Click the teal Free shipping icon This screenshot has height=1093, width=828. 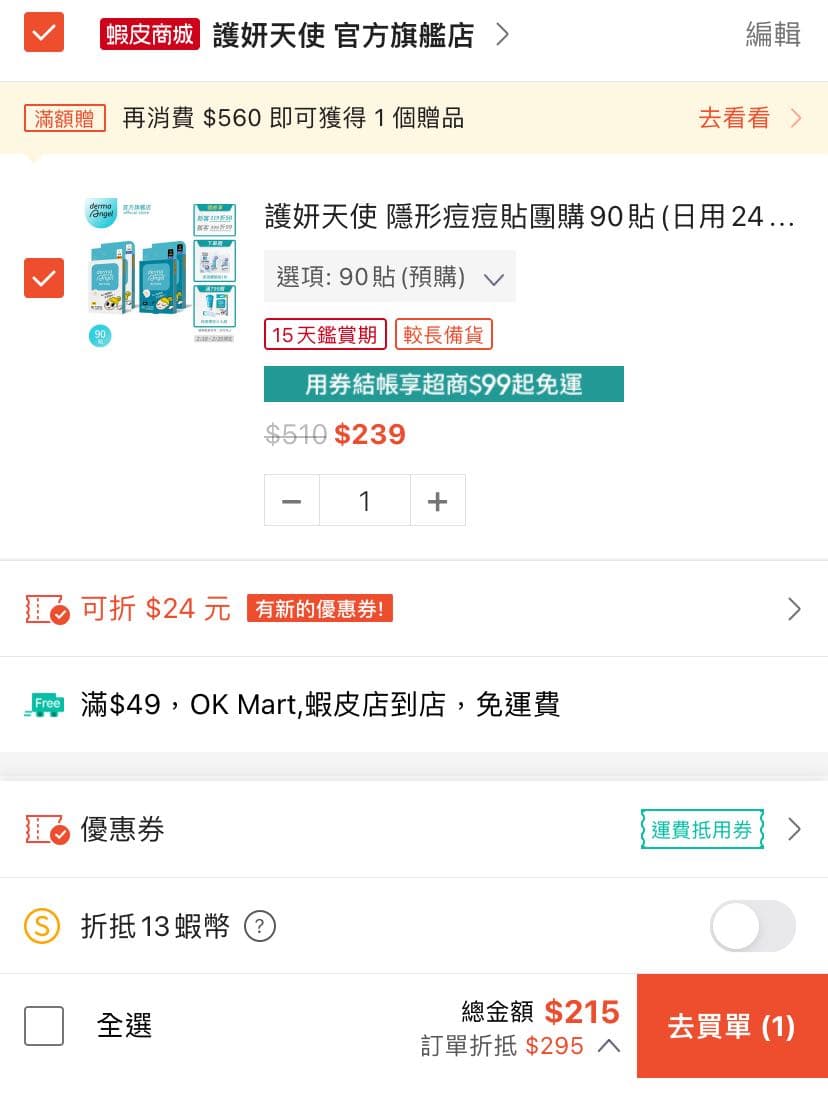coord(43,704)
